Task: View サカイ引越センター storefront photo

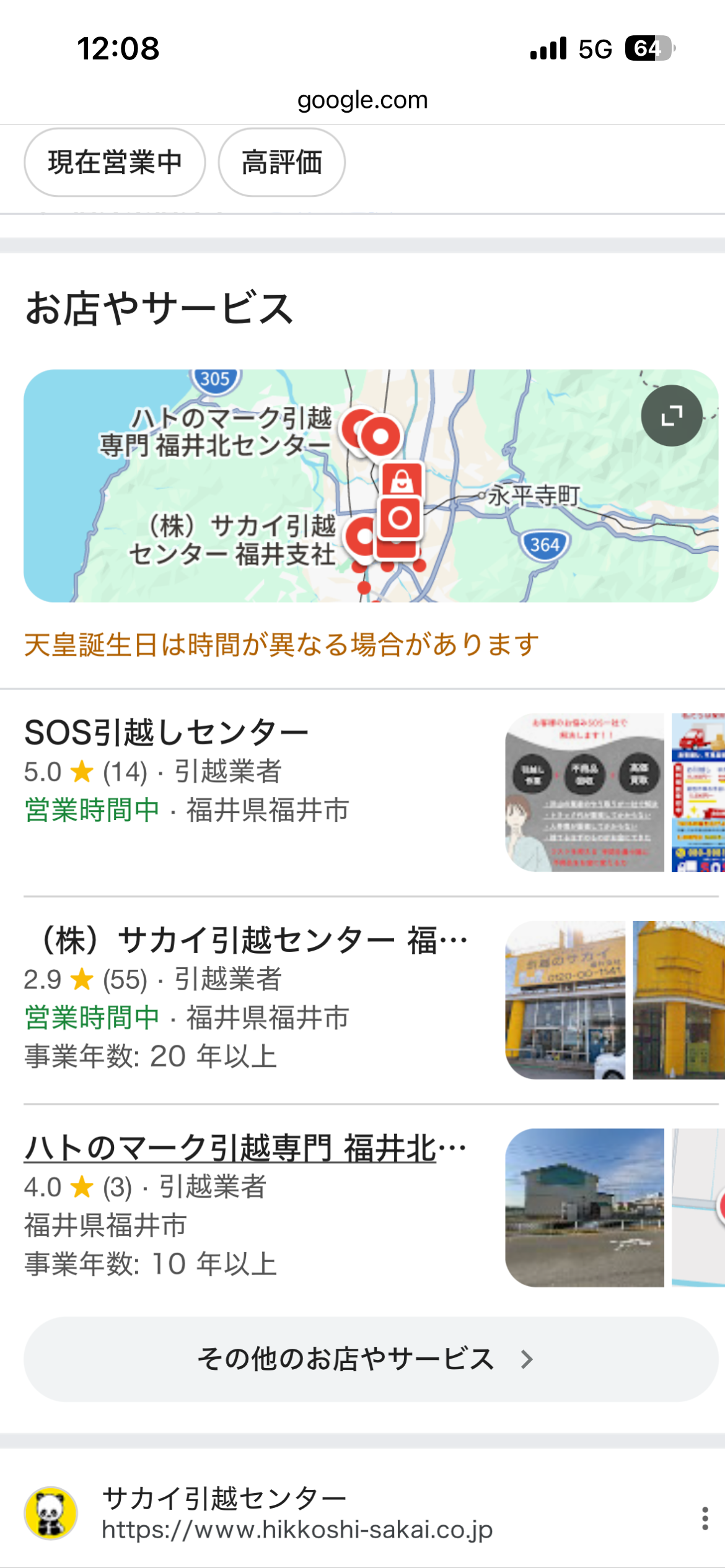Action: click(565, 1000)
